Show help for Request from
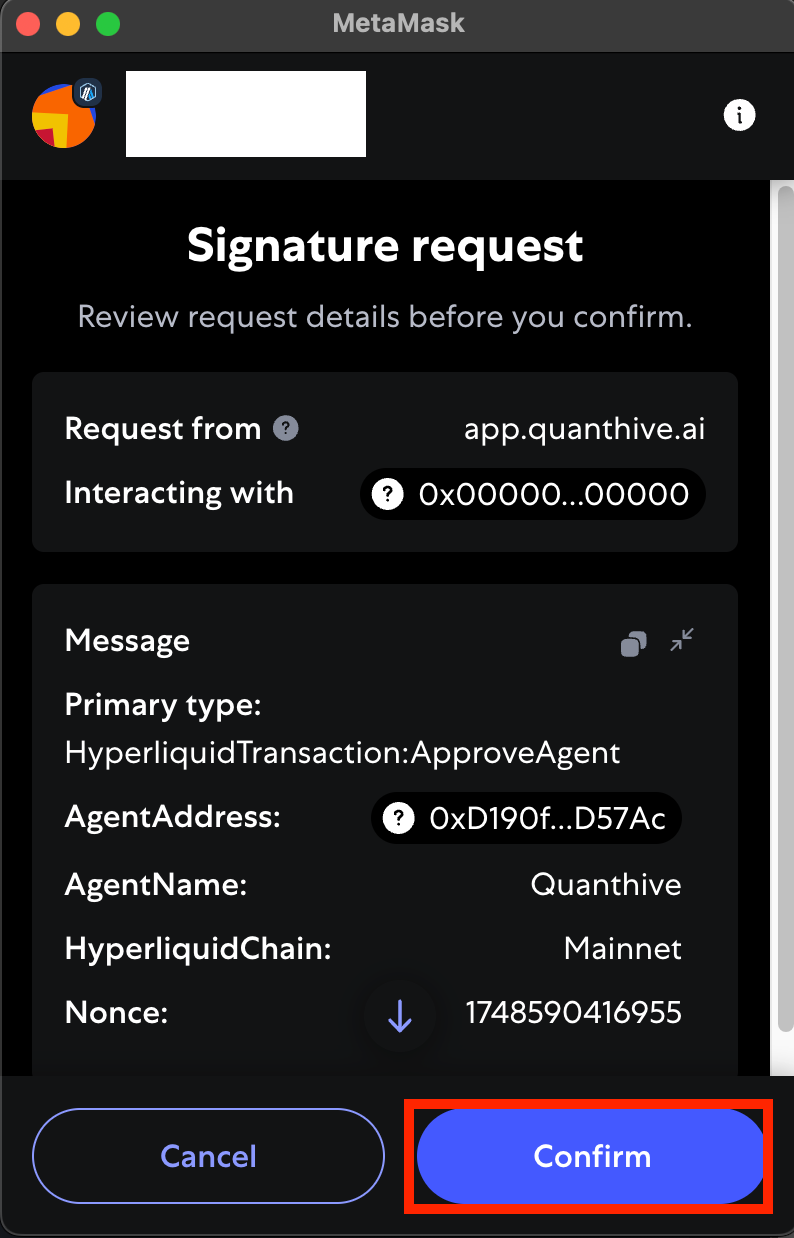 pos(286,429)
